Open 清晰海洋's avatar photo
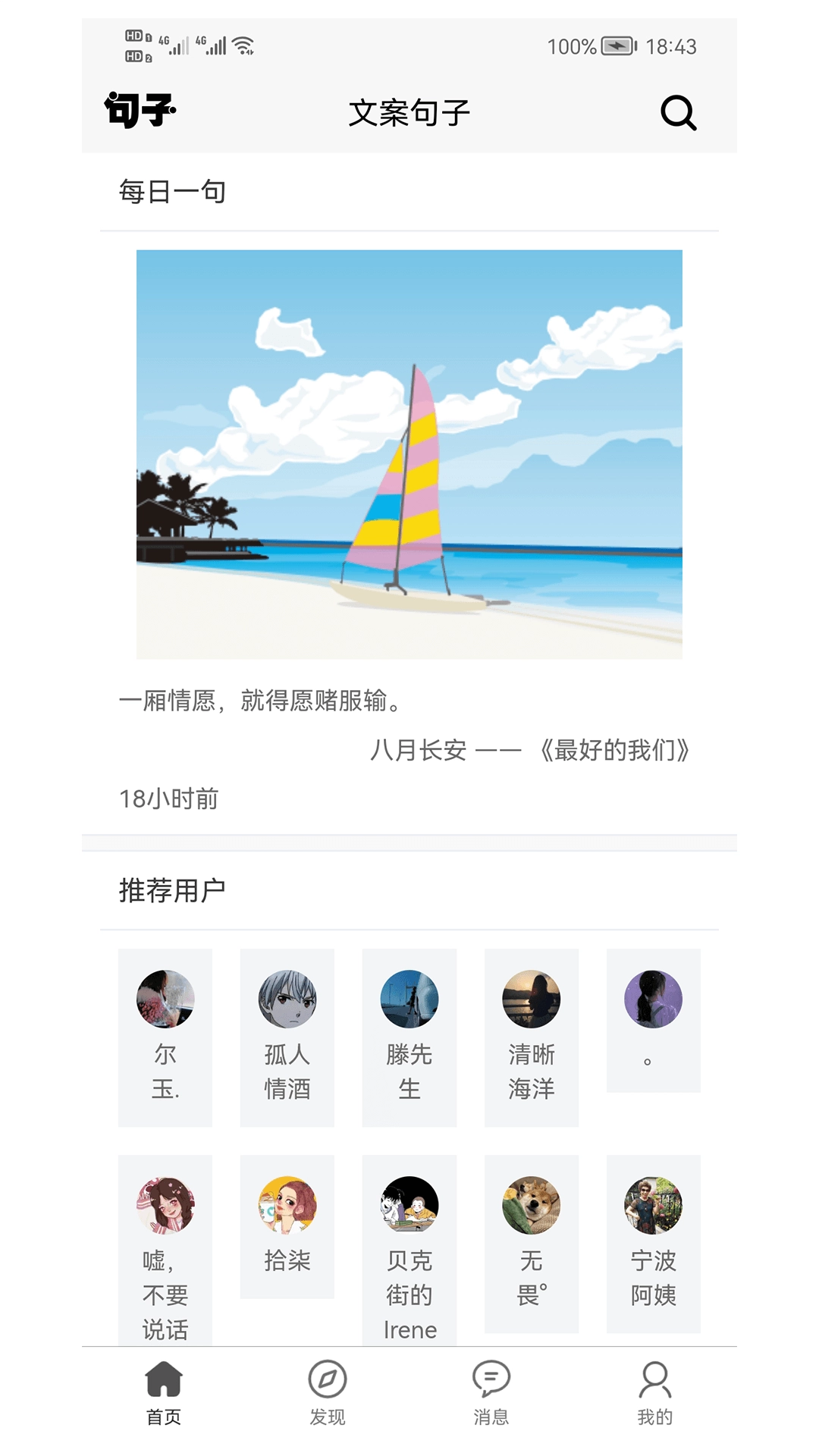The height and width of the screenshot is (1456, 819). (x=531, y=999)
